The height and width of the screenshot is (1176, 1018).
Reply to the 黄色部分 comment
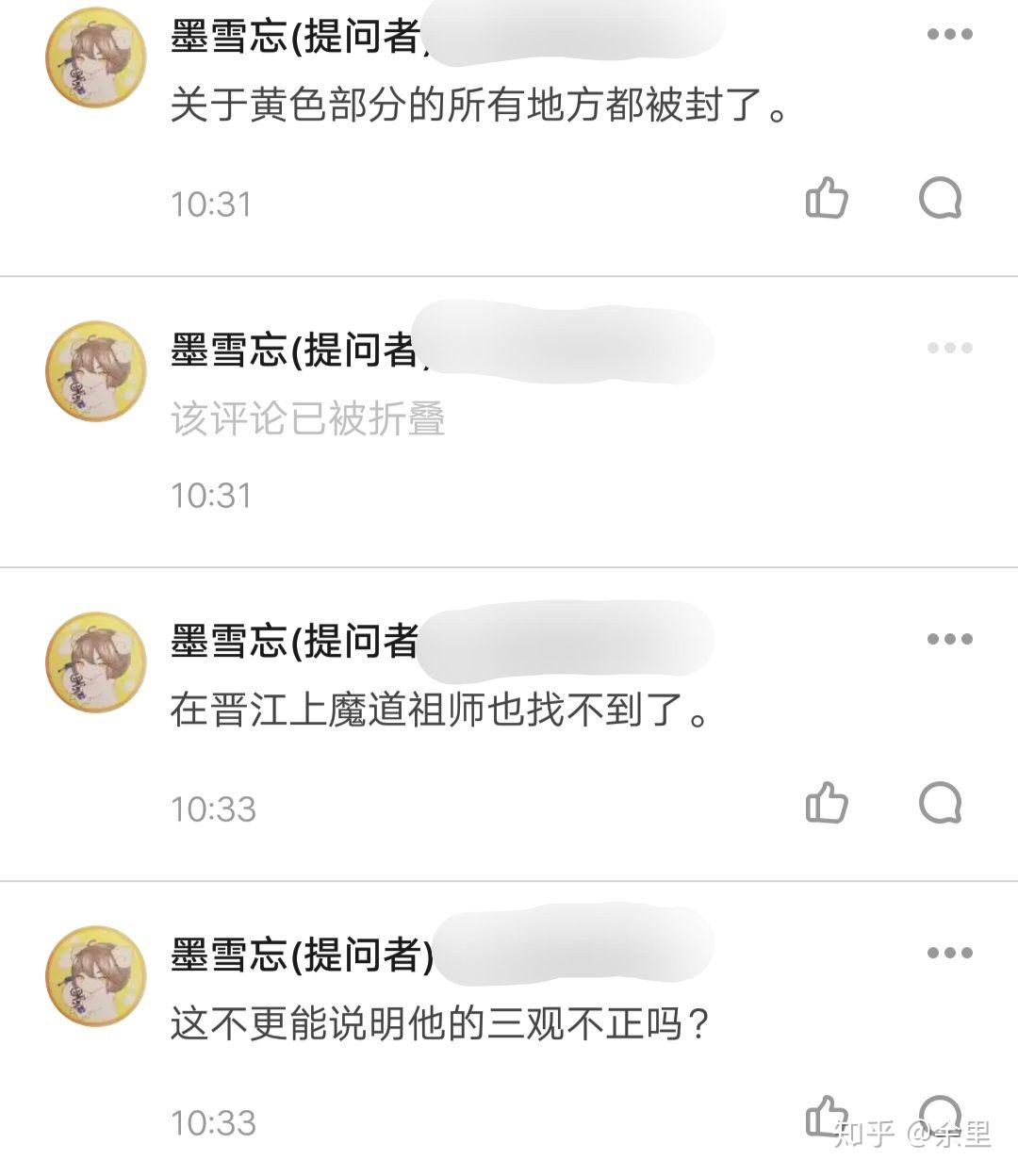pos(940,199)
